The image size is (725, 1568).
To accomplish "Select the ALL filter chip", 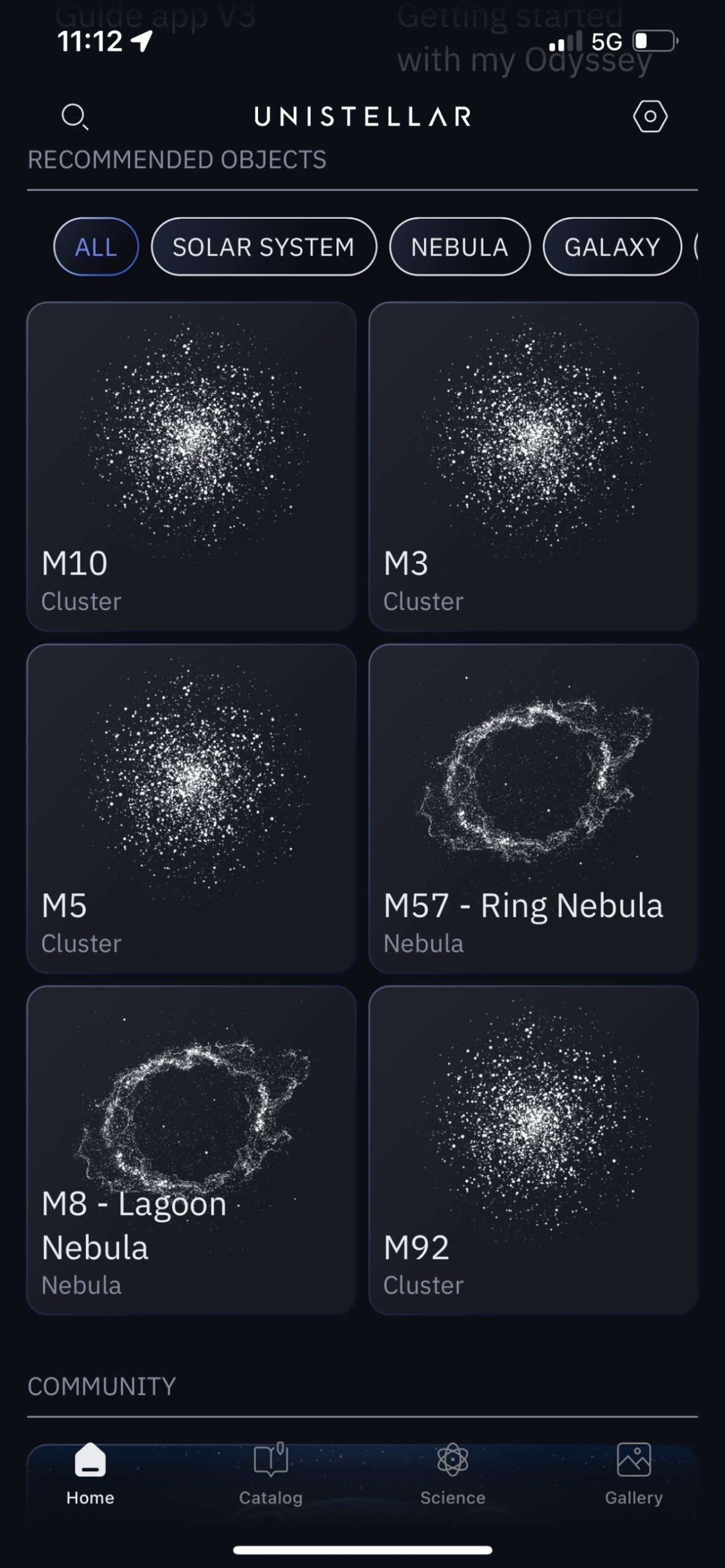I will 96,247.
